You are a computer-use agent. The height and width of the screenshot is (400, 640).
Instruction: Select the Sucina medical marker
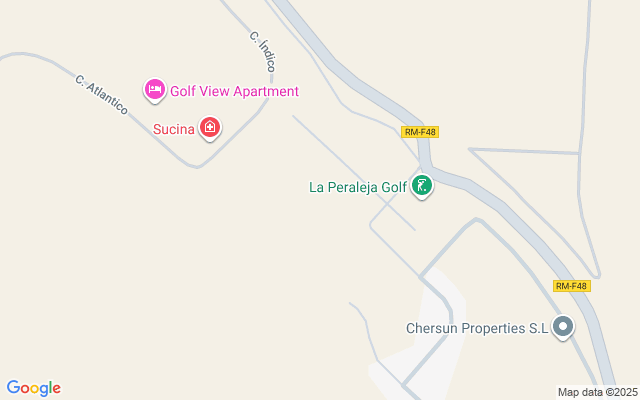point(209,127)
